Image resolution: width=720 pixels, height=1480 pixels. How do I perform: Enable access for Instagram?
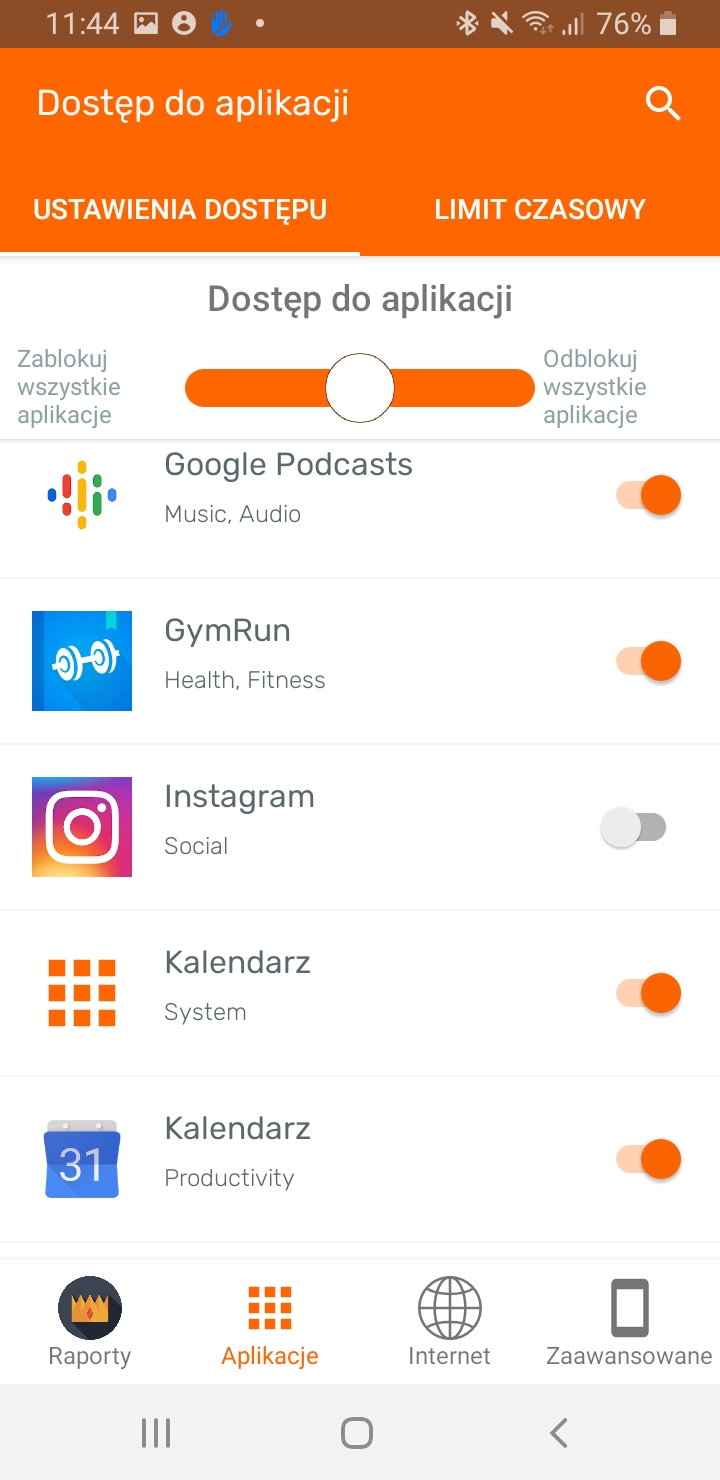click(634, 828)
